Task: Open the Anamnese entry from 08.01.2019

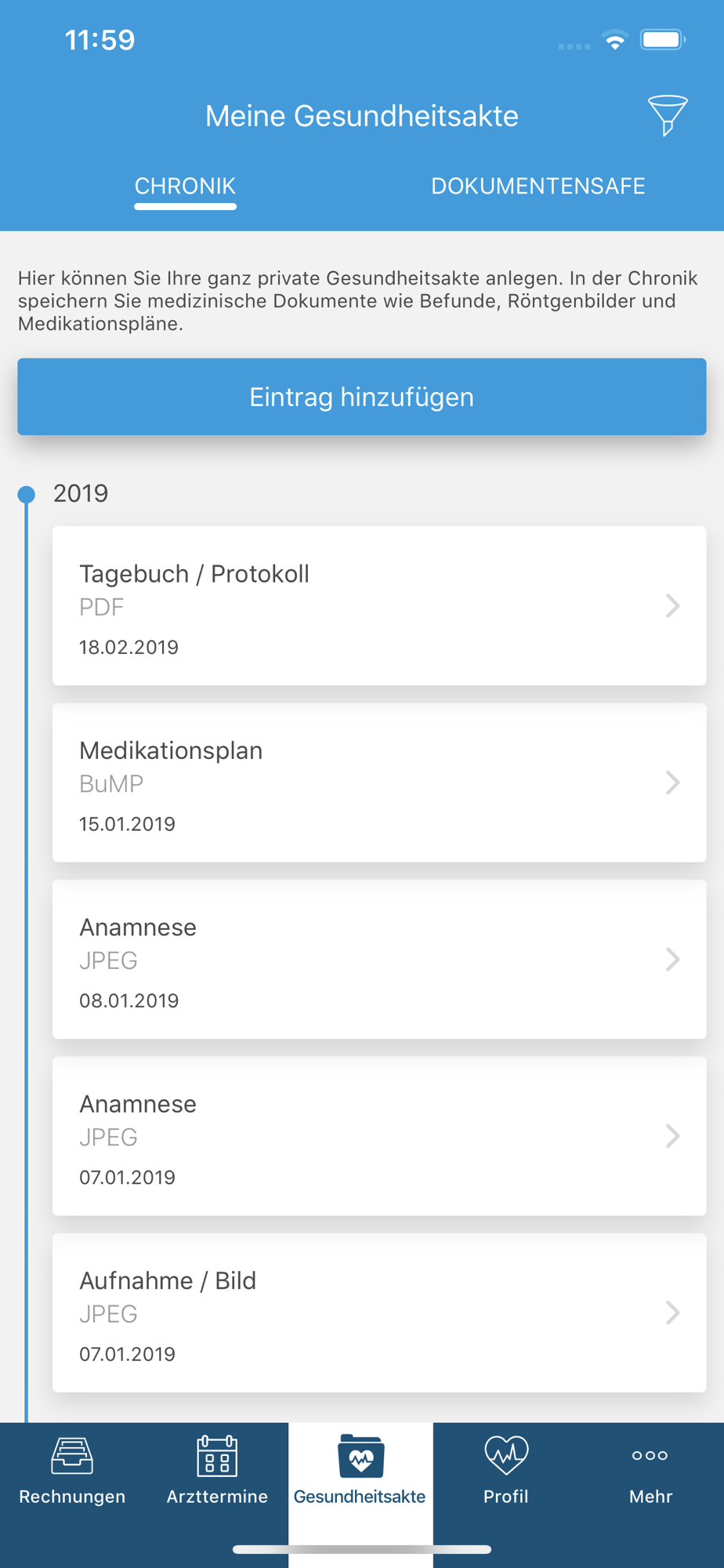Action: pos(379,960)
